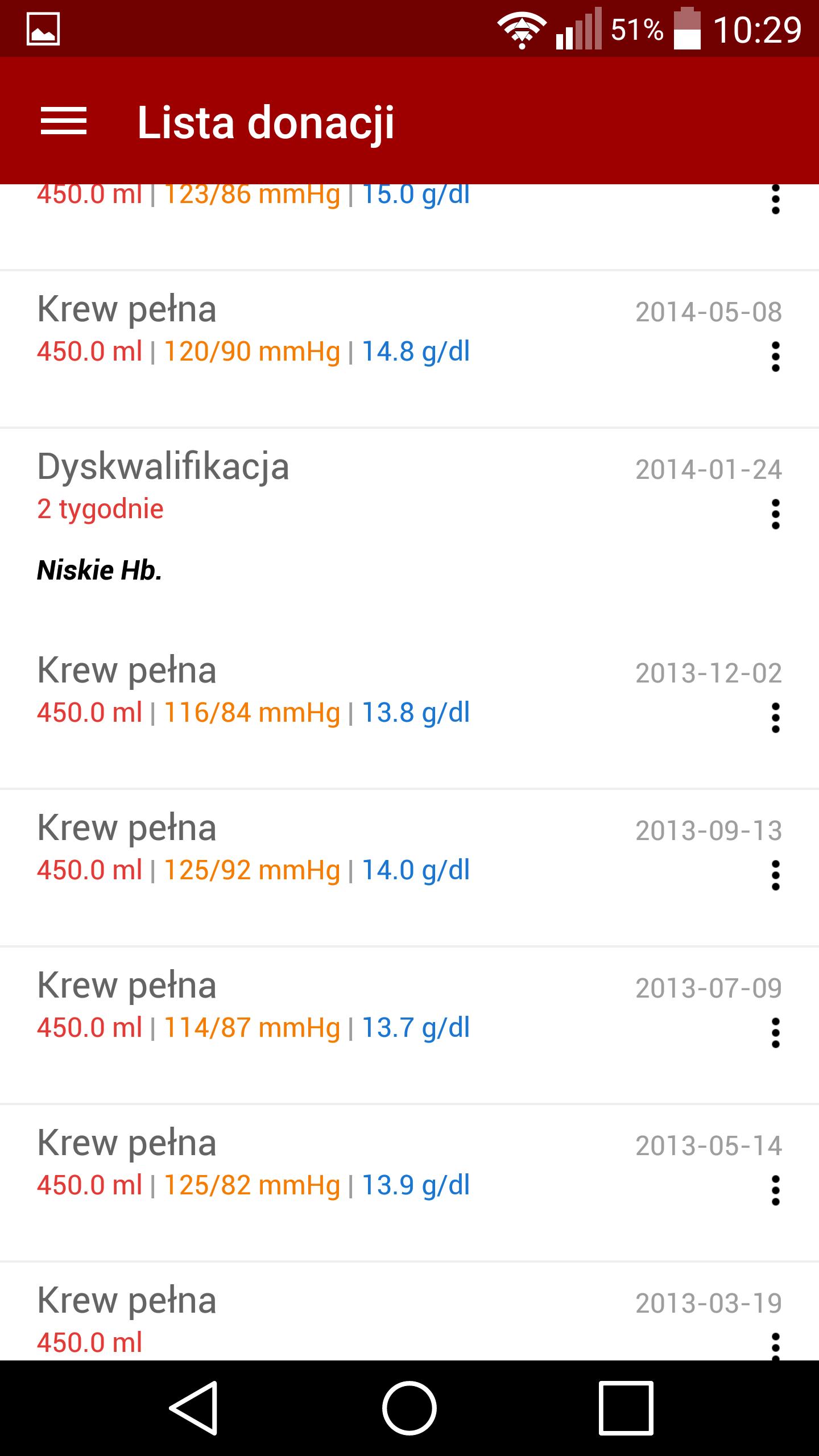Open options for the 2013-05-14 donation
Screen dimensions: 819x1456
pyautogui.click(x=775, y=1190)
